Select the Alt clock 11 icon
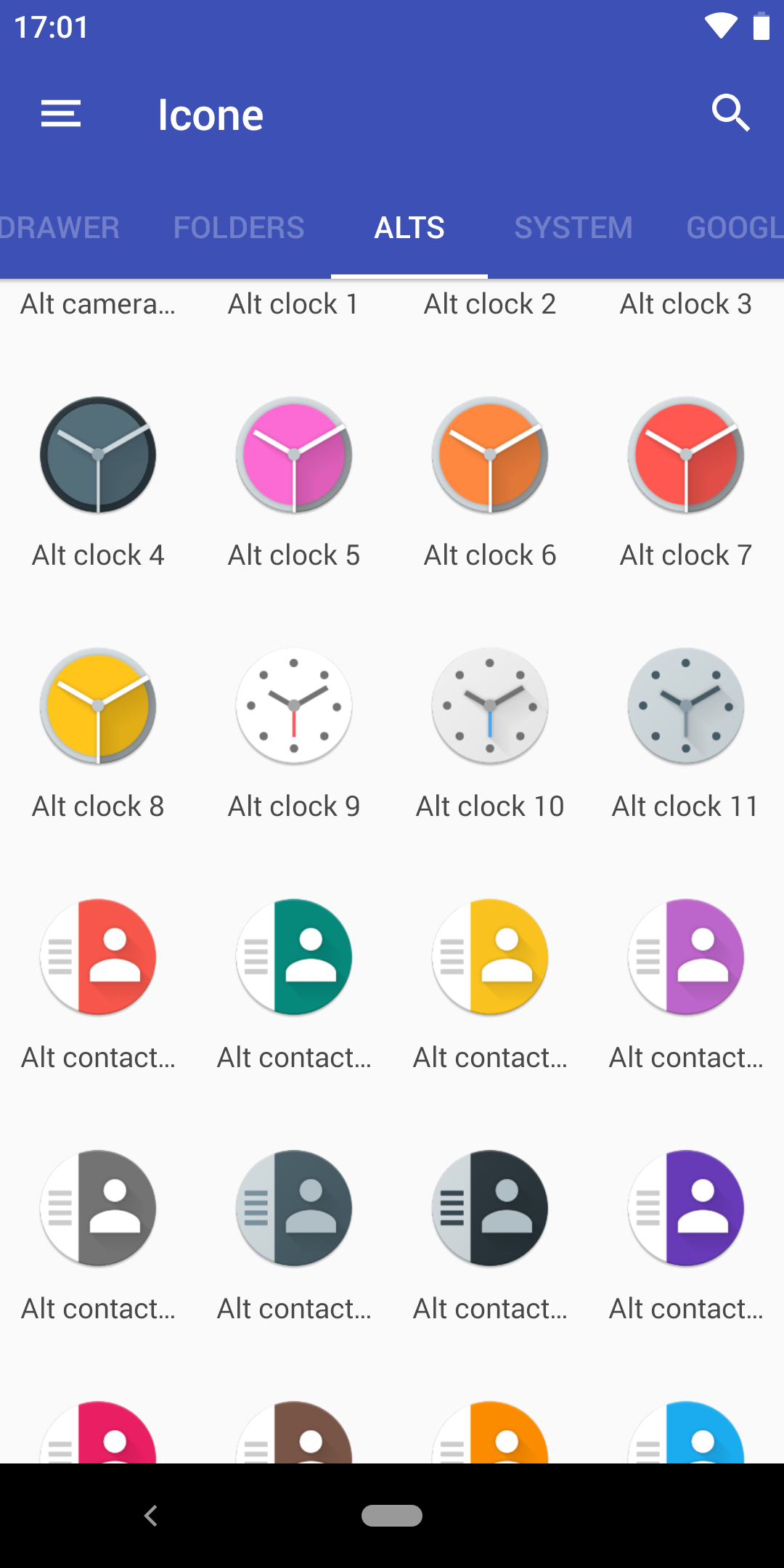The height and width of the screenshot is (1568, 784). [x=686, y=706]
